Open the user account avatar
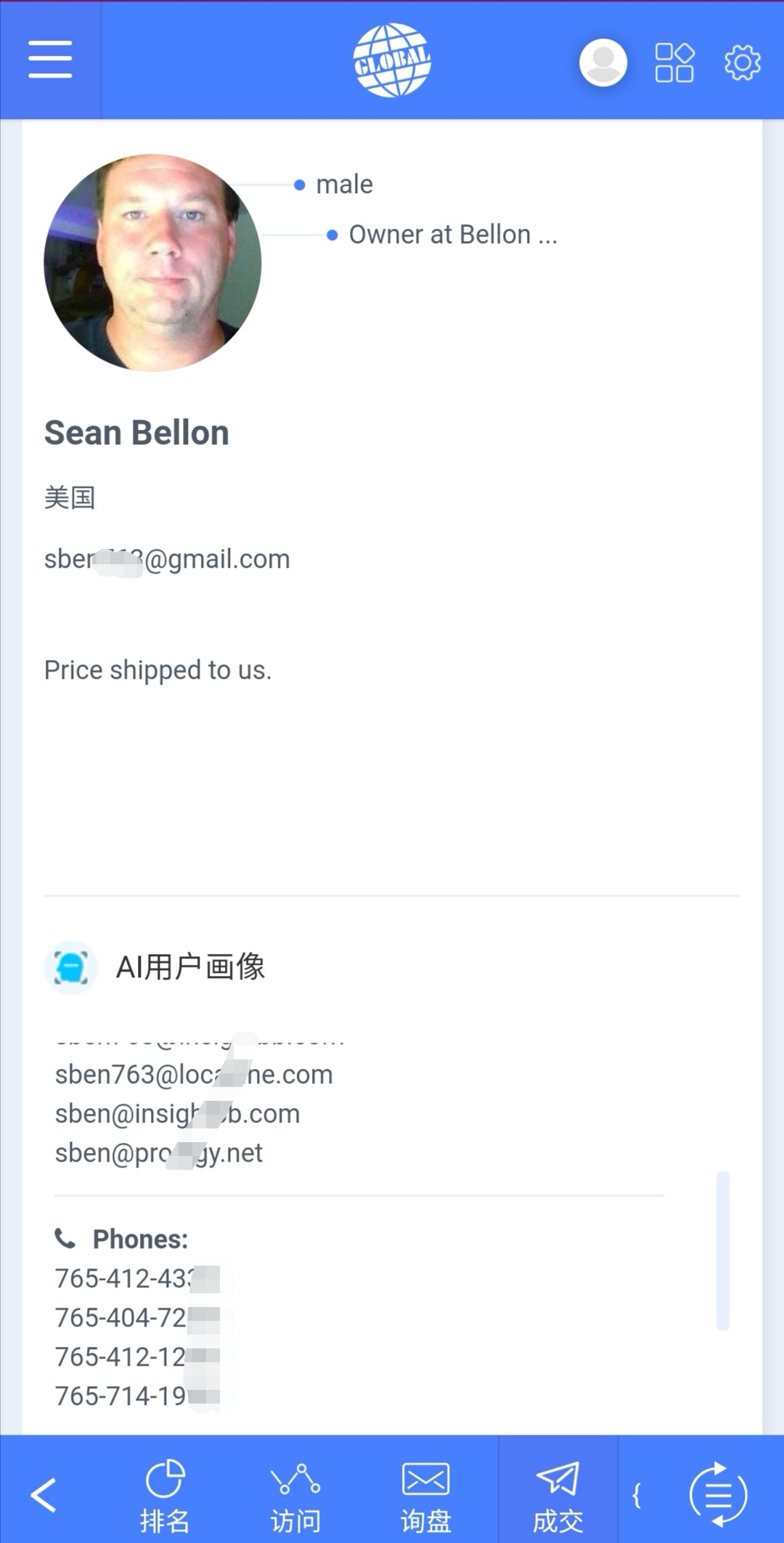The width and height of the screenshot is (784, 1543). pos(603,62)
